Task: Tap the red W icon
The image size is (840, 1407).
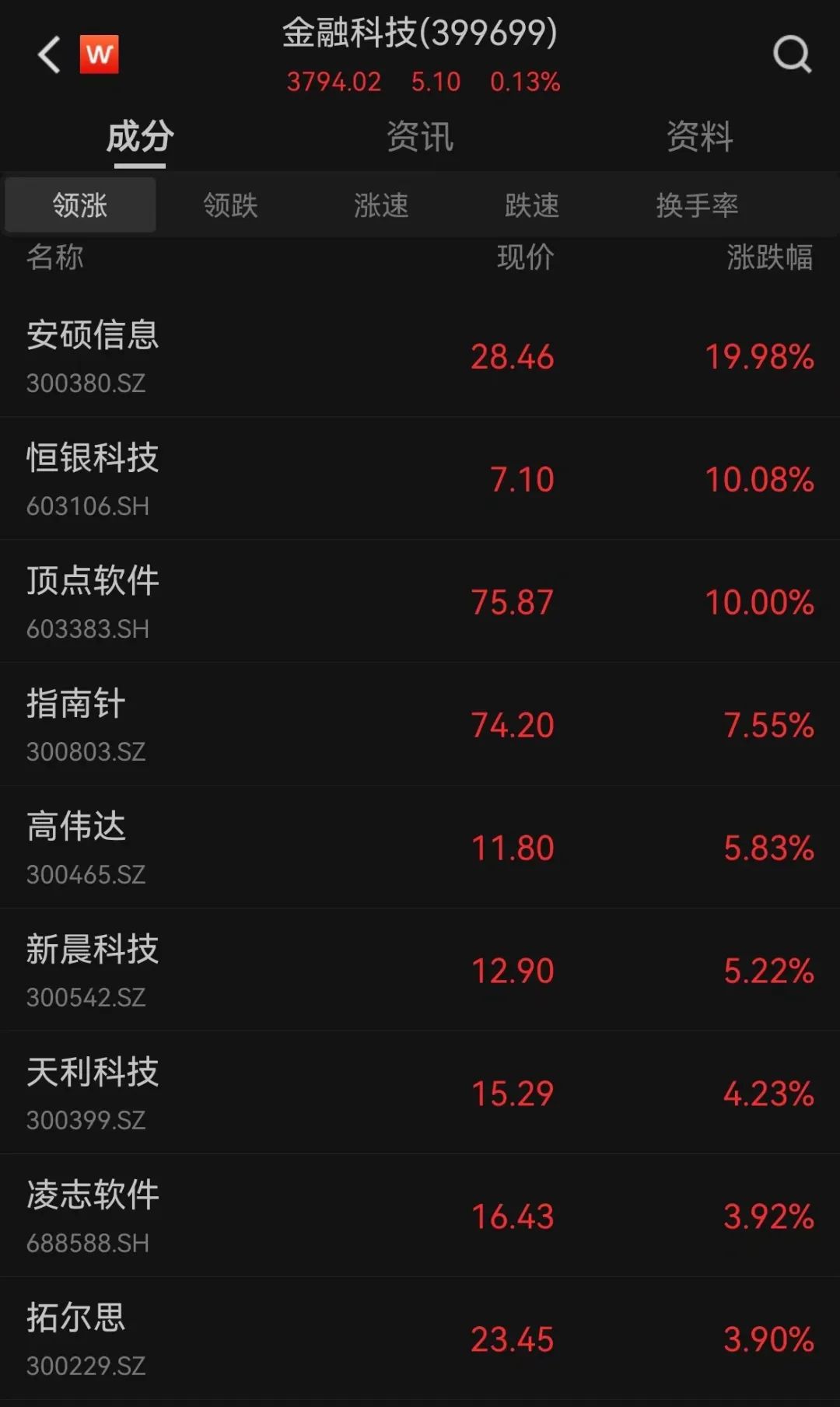Action: (100, 54)
